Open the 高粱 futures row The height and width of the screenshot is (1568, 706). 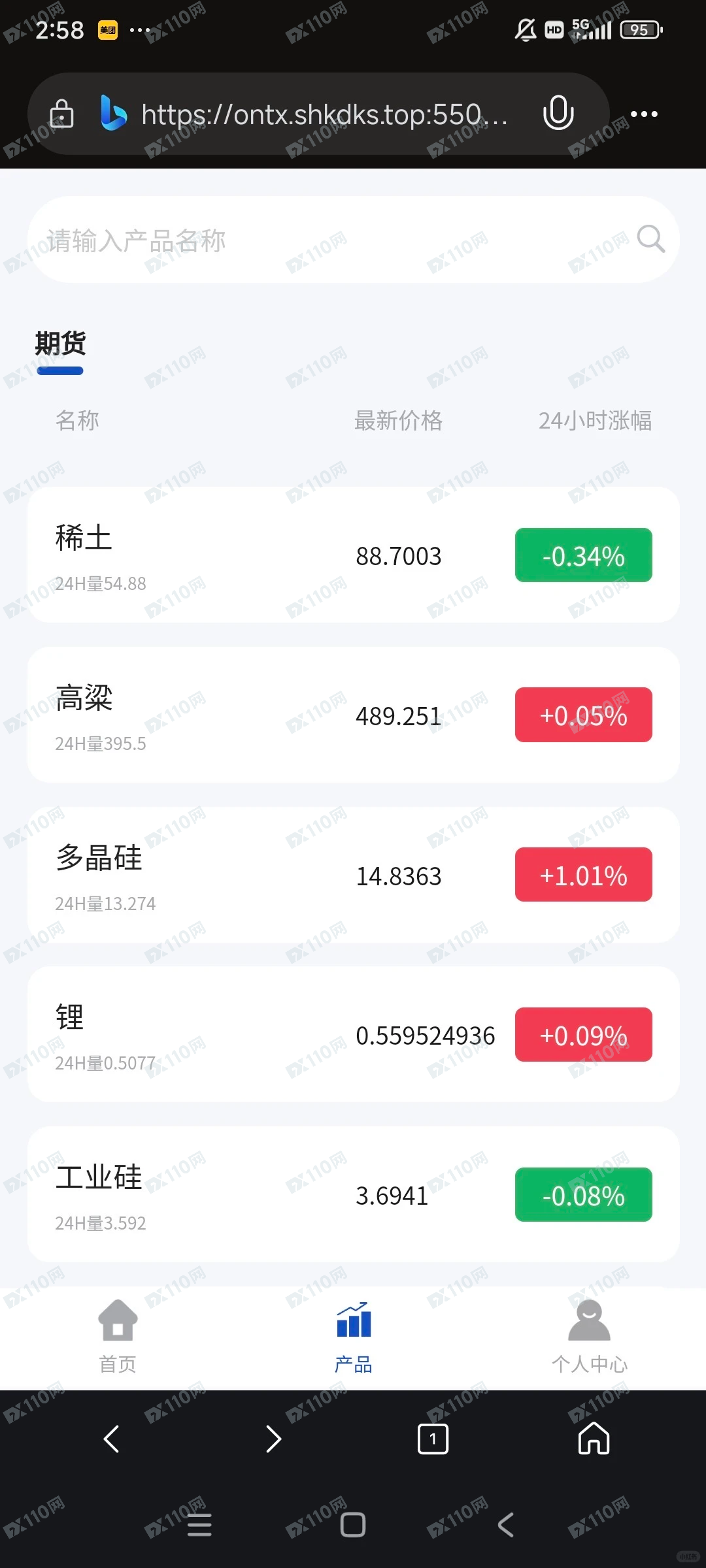pyautogui.click(x=353, y=715)
